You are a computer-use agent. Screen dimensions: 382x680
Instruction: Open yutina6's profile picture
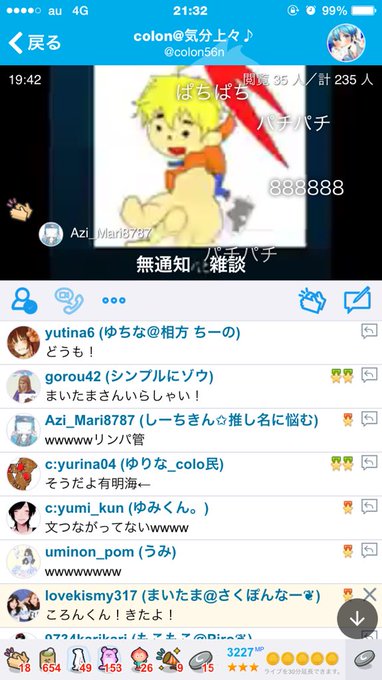[23, 343]
